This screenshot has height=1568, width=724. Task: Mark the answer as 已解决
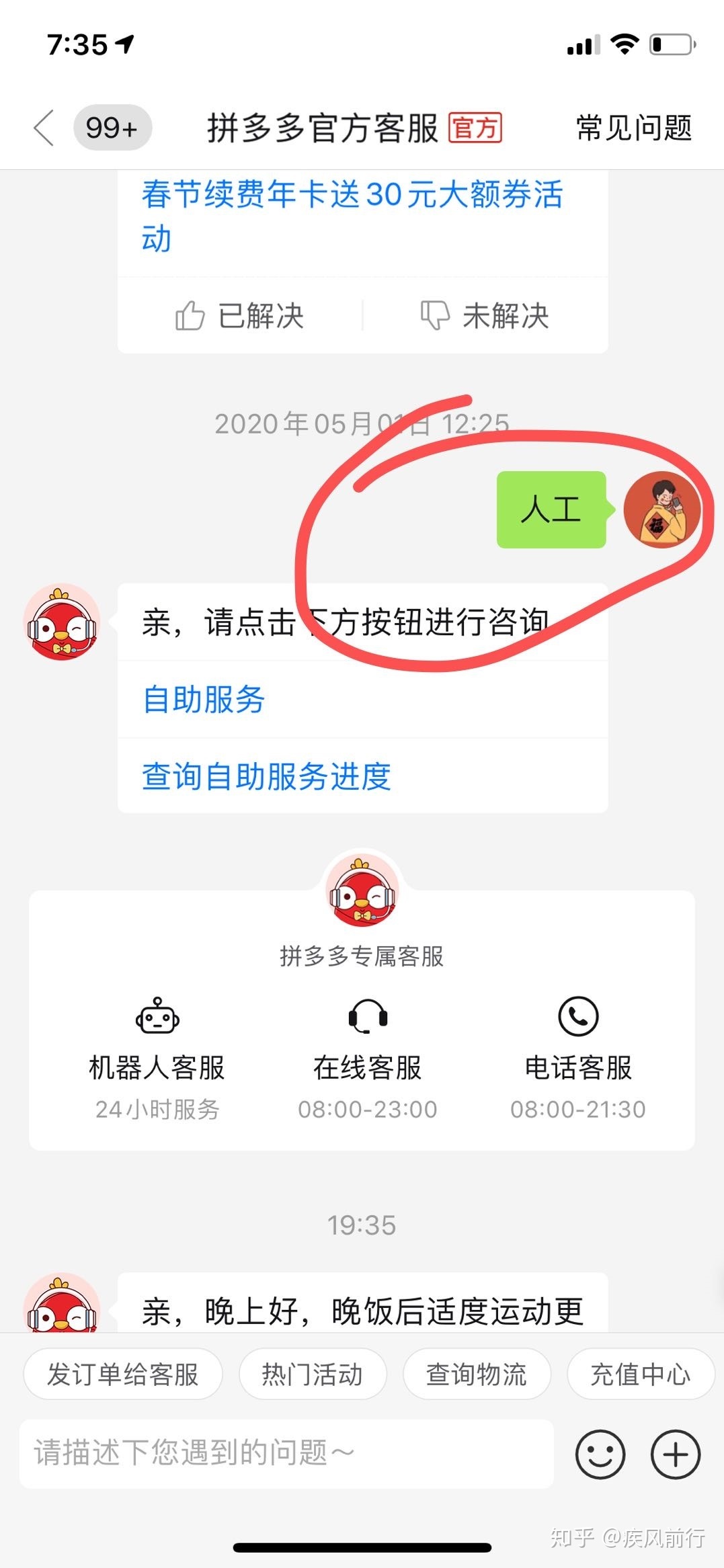(x=240, y=315)
